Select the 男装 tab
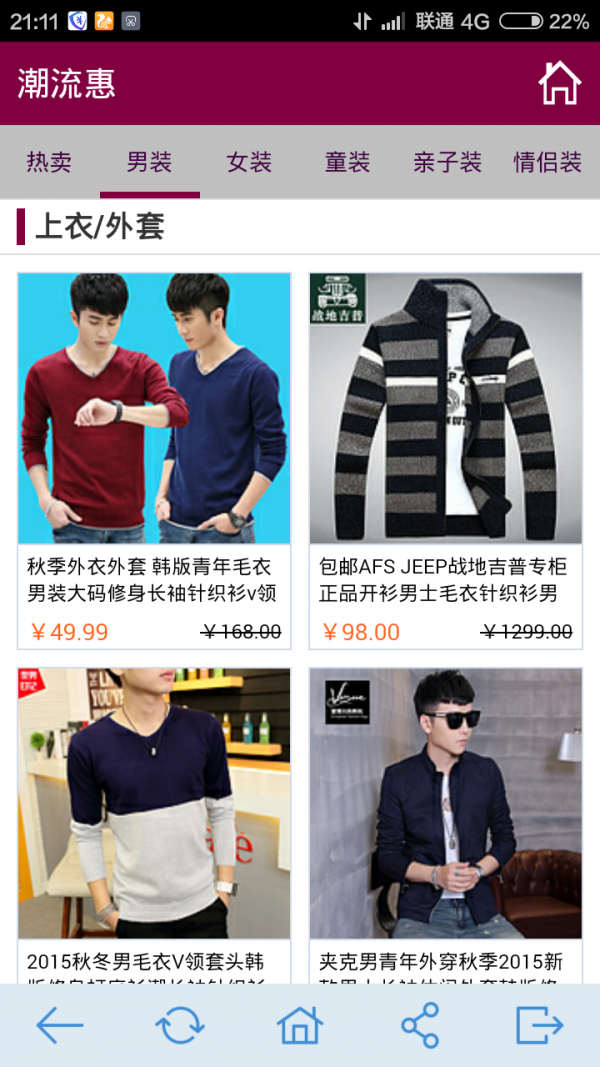 point(149,162)
